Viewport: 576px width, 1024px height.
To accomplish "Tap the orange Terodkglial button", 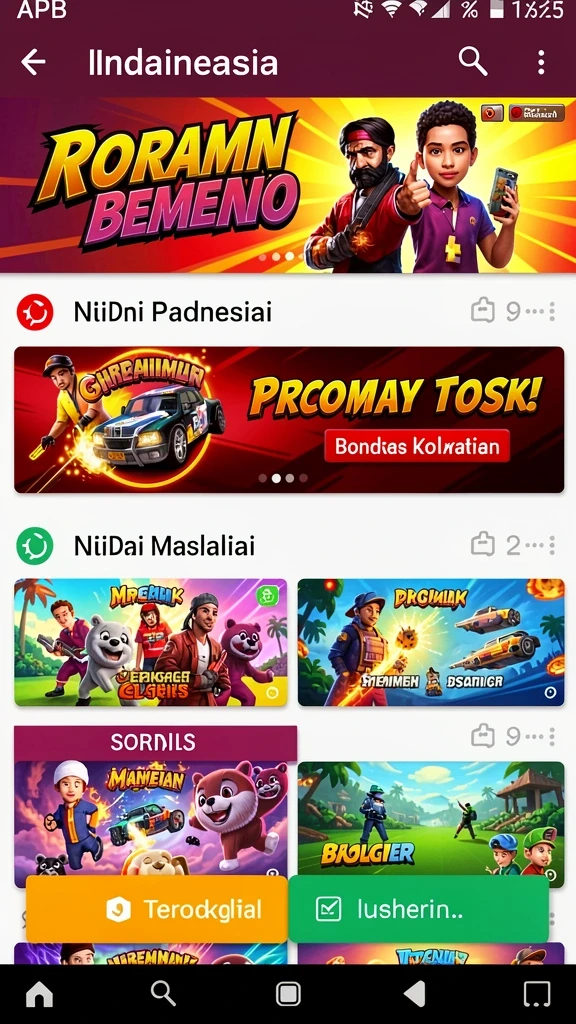I will pos(157,909).
